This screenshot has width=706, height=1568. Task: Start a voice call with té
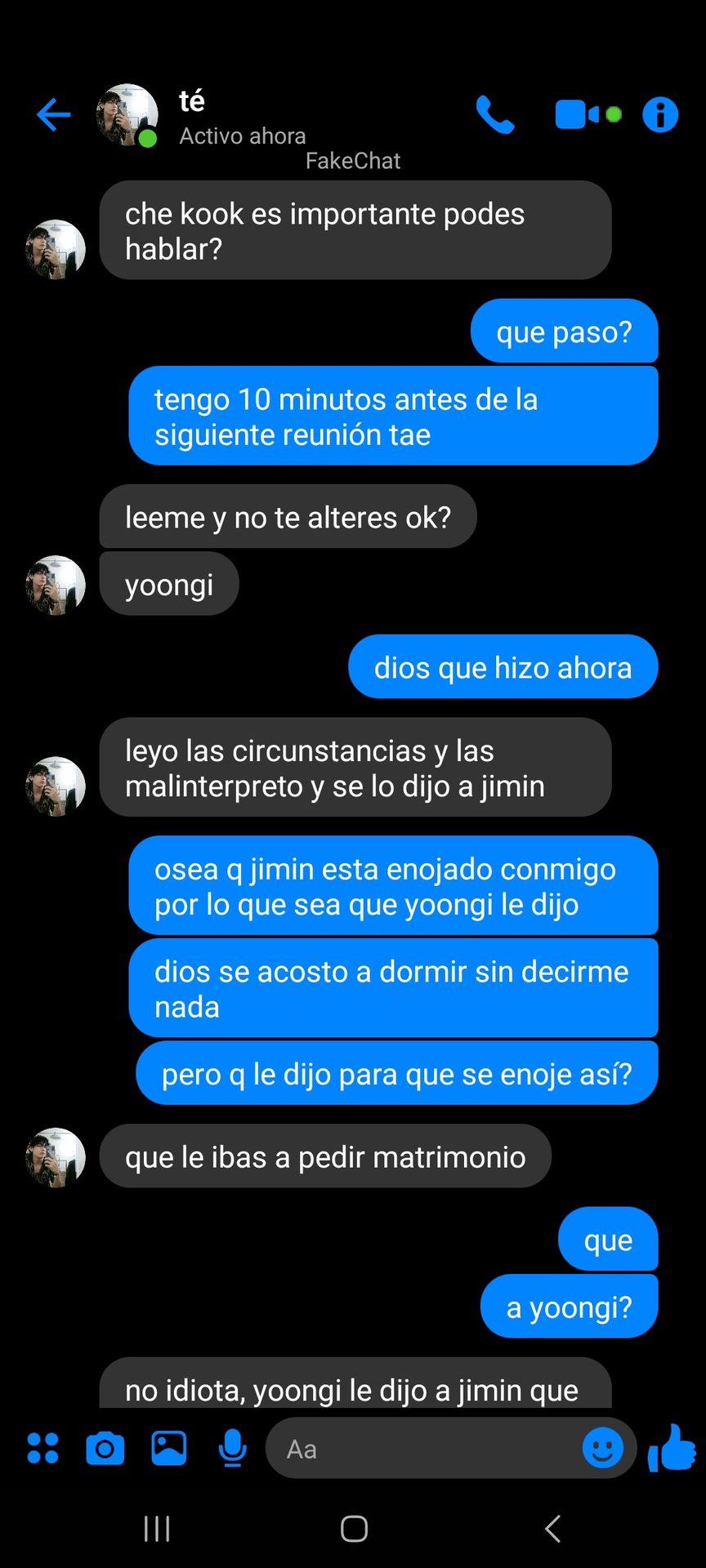point(495,114)
